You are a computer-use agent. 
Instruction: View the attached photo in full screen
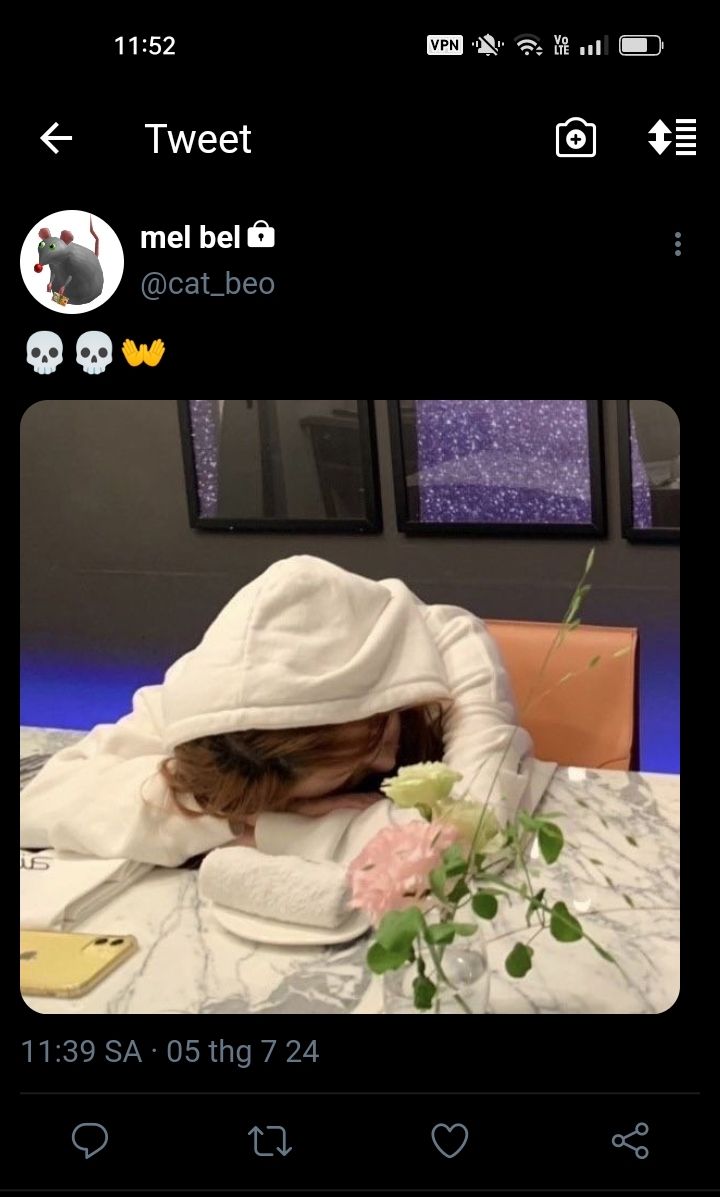tap(350, 706)
